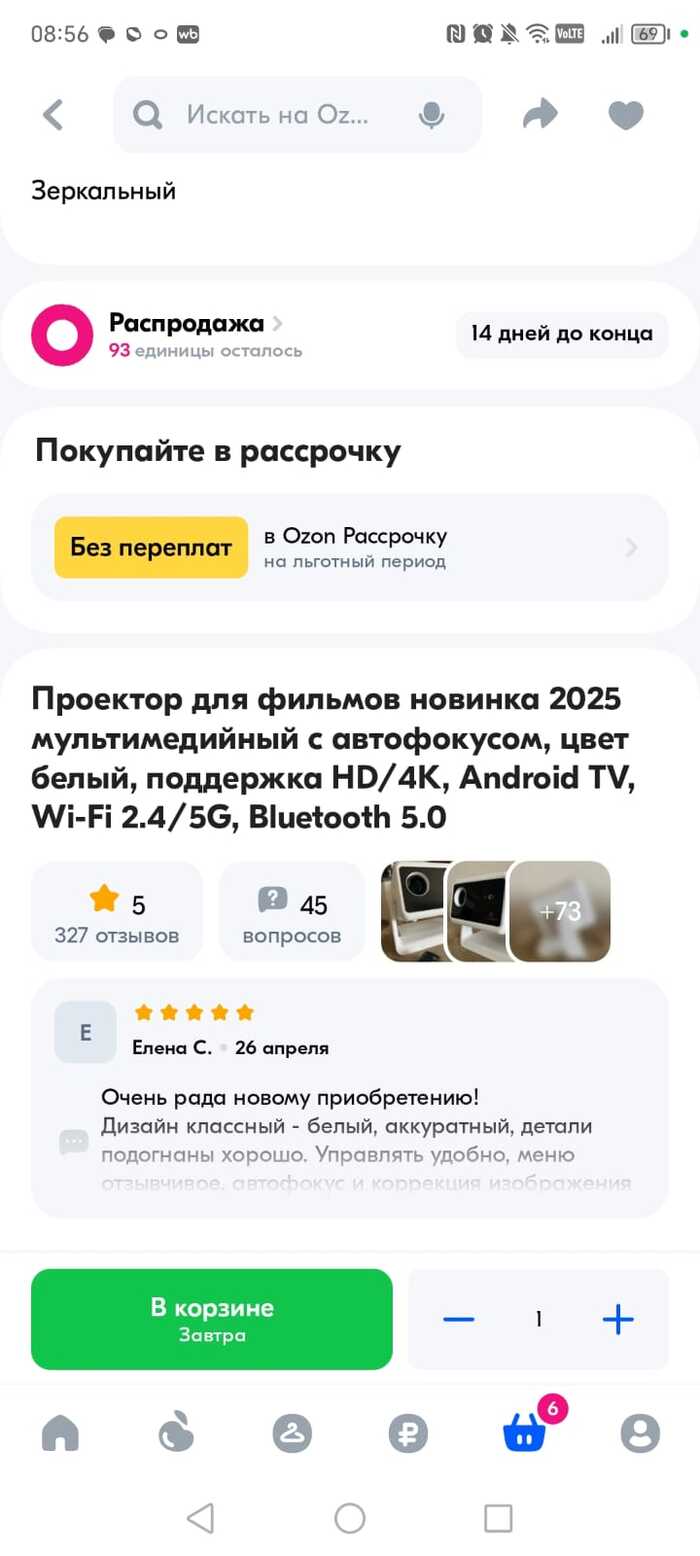The image size is (700, 1556).
Task: Increase quantity with the plus button
Action: [618, 1320]
